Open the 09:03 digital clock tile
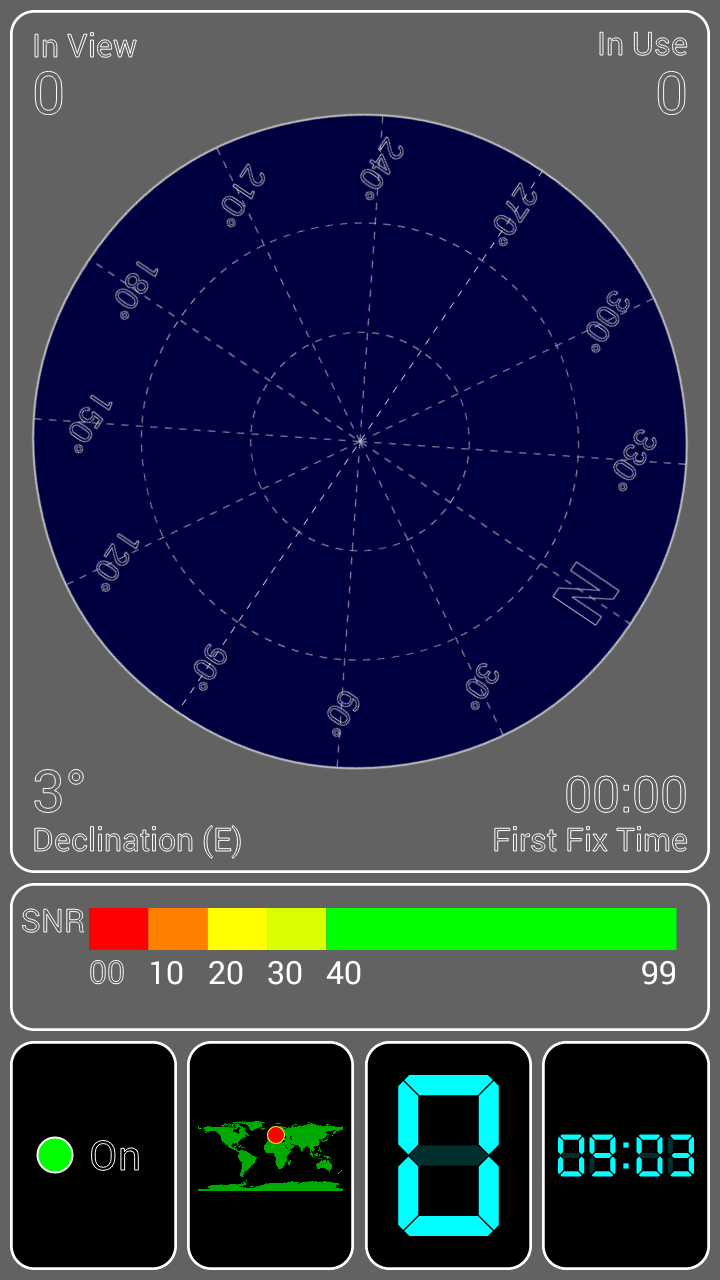The height and width of the screenshot is (1280, 720). click(x=626, y=1155)
